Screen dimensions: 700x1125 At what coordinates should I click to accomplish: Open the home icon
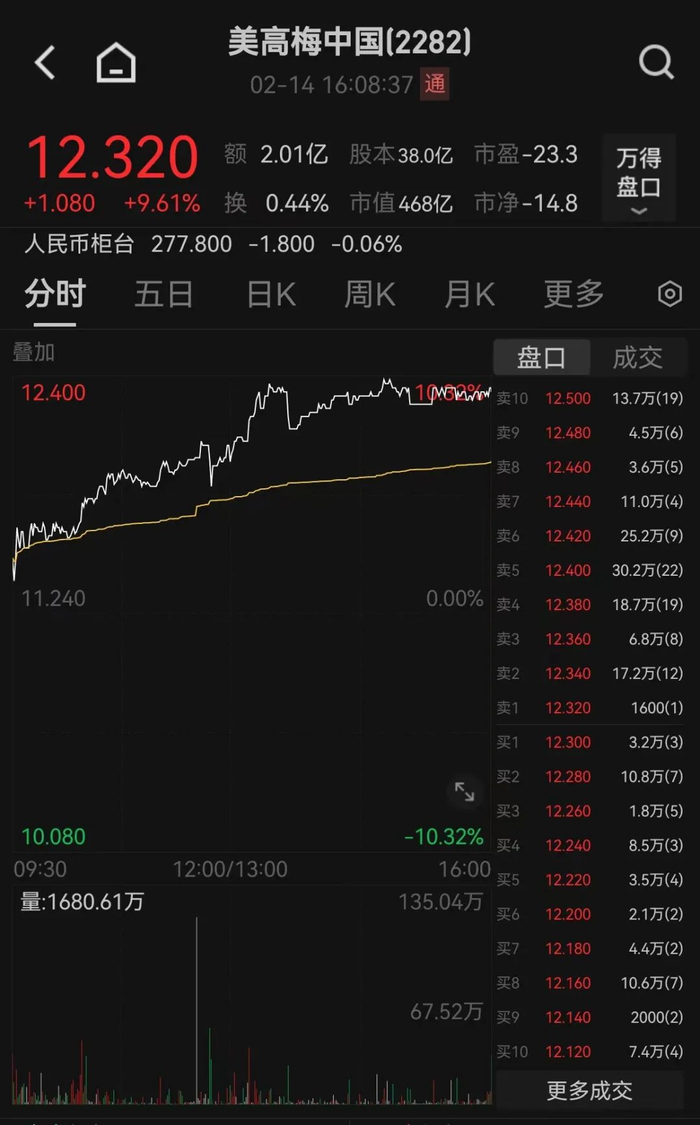pyautogui.click(x=116, y=64)
